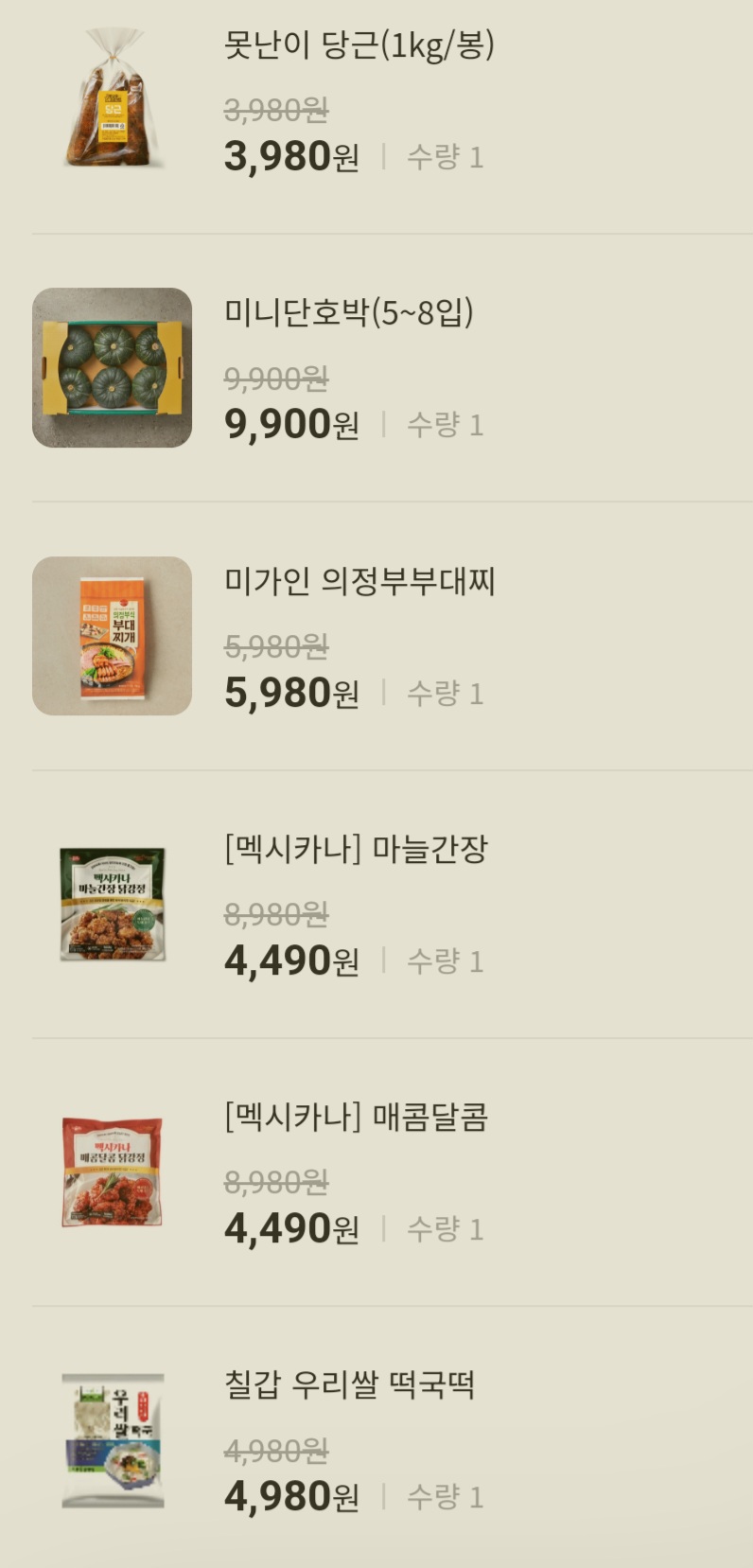Open the 칠갑 우리쌀 떡국떡 product name
The height and width of the screenshot is (1568, 753).
point(350,1383)
